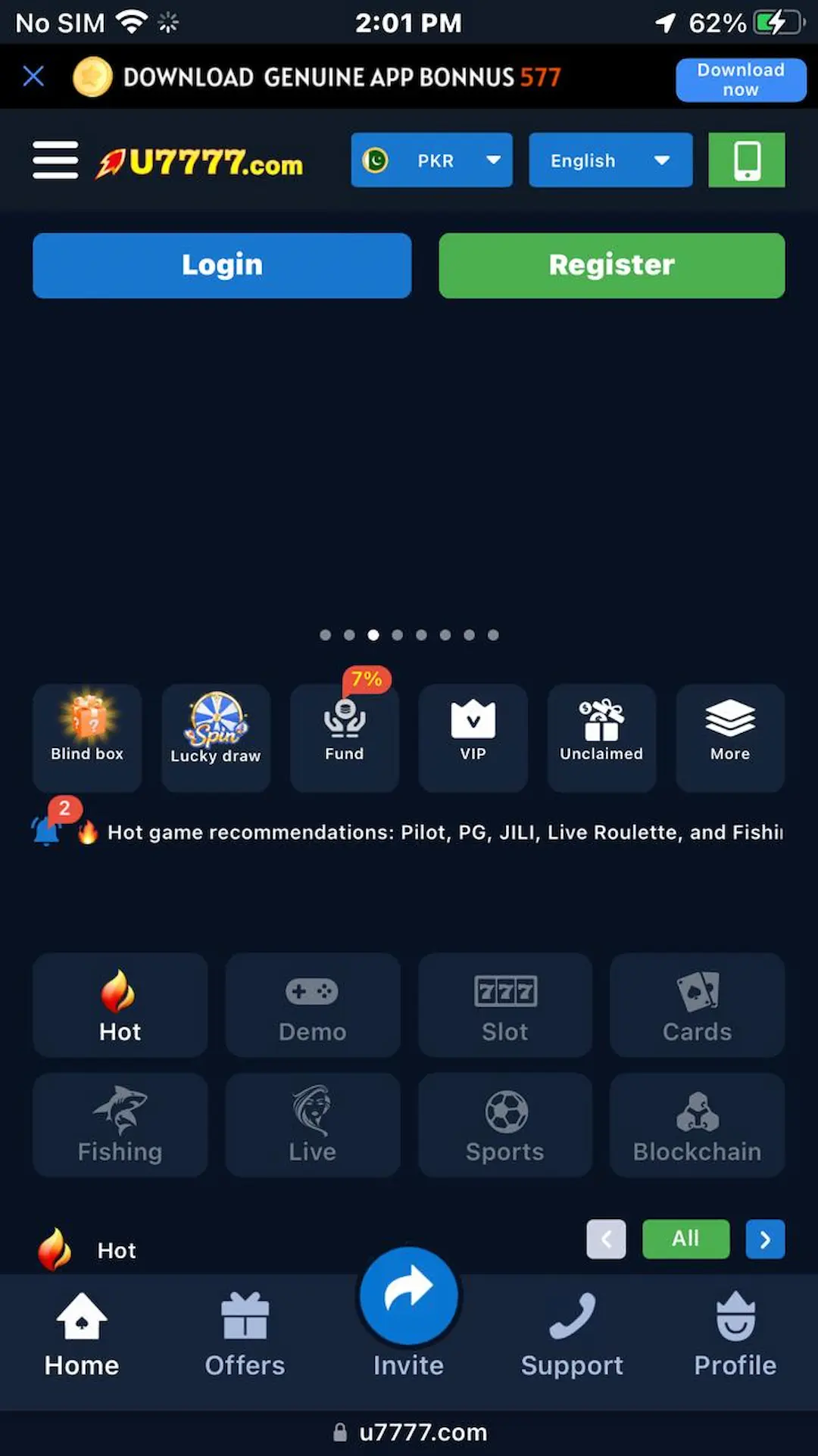Expand the English language dropdown

610,160
